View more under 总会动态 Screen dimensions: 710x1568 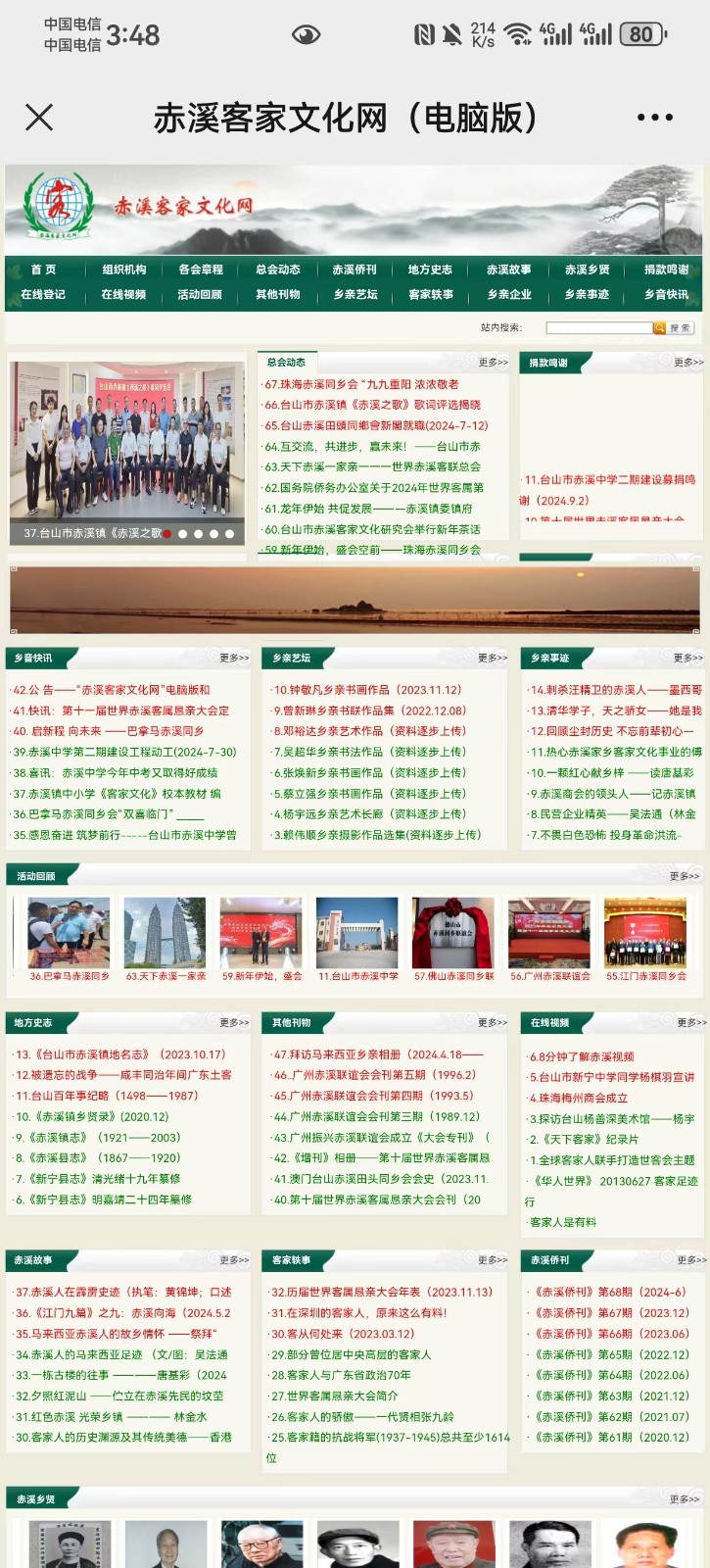[x=494, y=363]
